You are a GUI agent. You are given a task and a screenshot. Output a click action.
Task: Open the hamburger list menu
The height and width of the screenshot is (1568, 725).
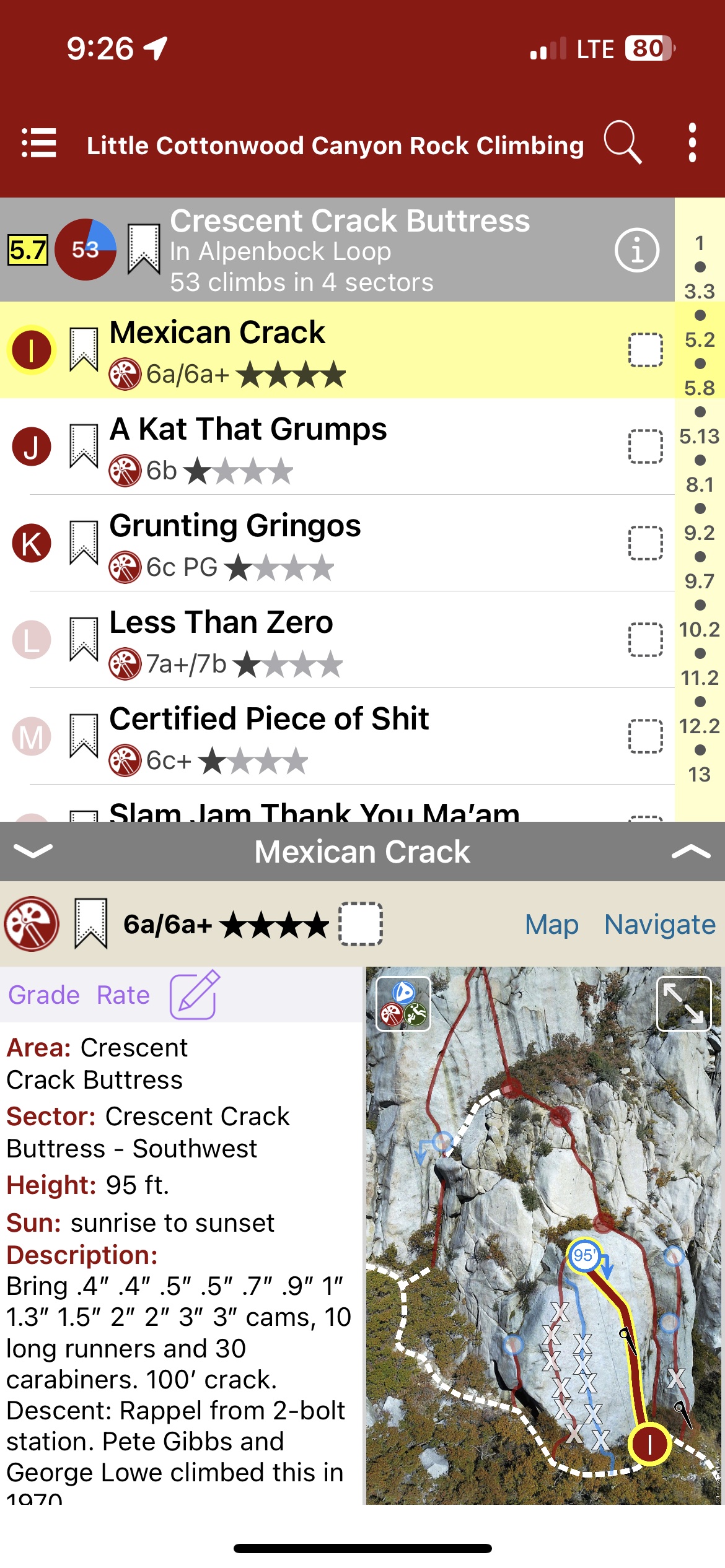pyautogui.click(x=39, y=143)
